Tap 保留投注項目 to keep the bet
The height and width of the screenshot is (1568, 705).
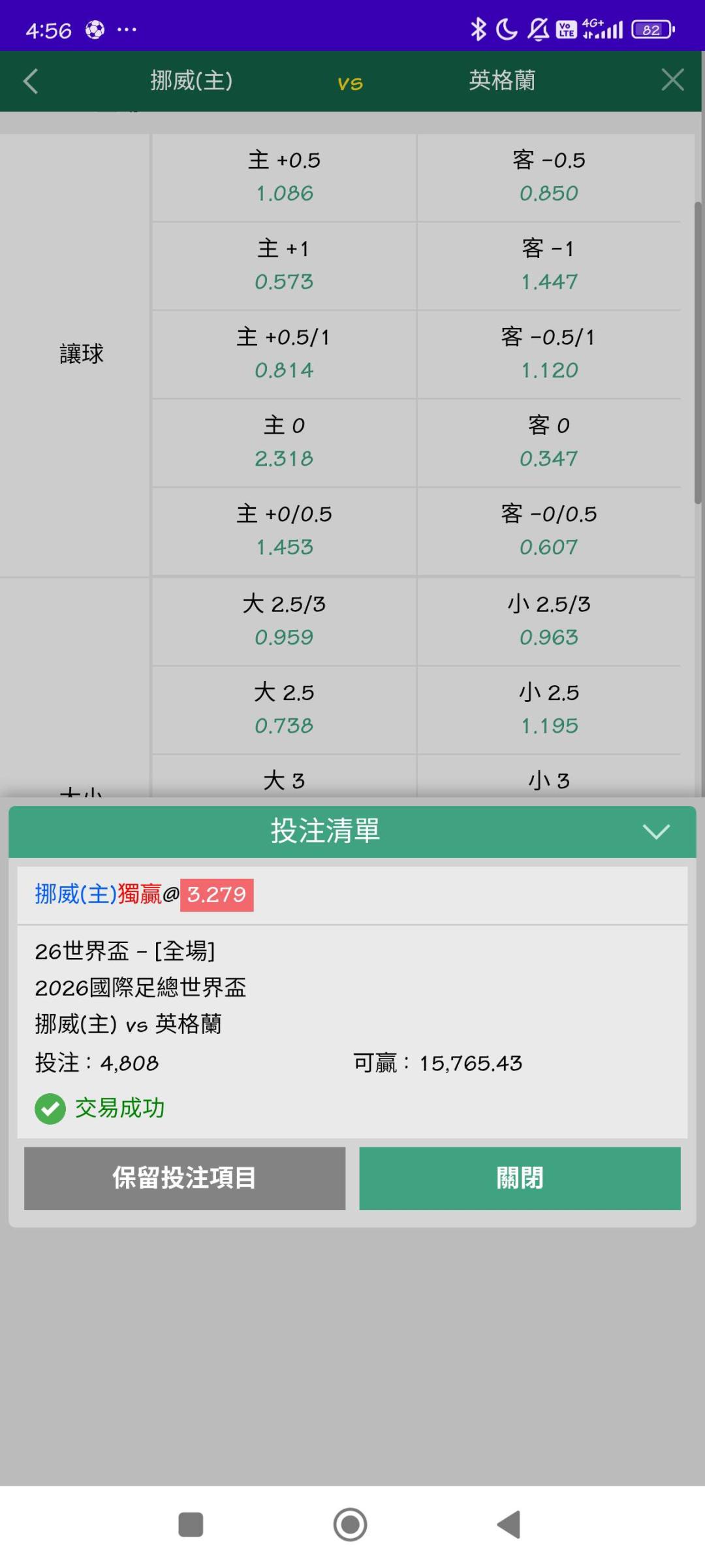185,1178
